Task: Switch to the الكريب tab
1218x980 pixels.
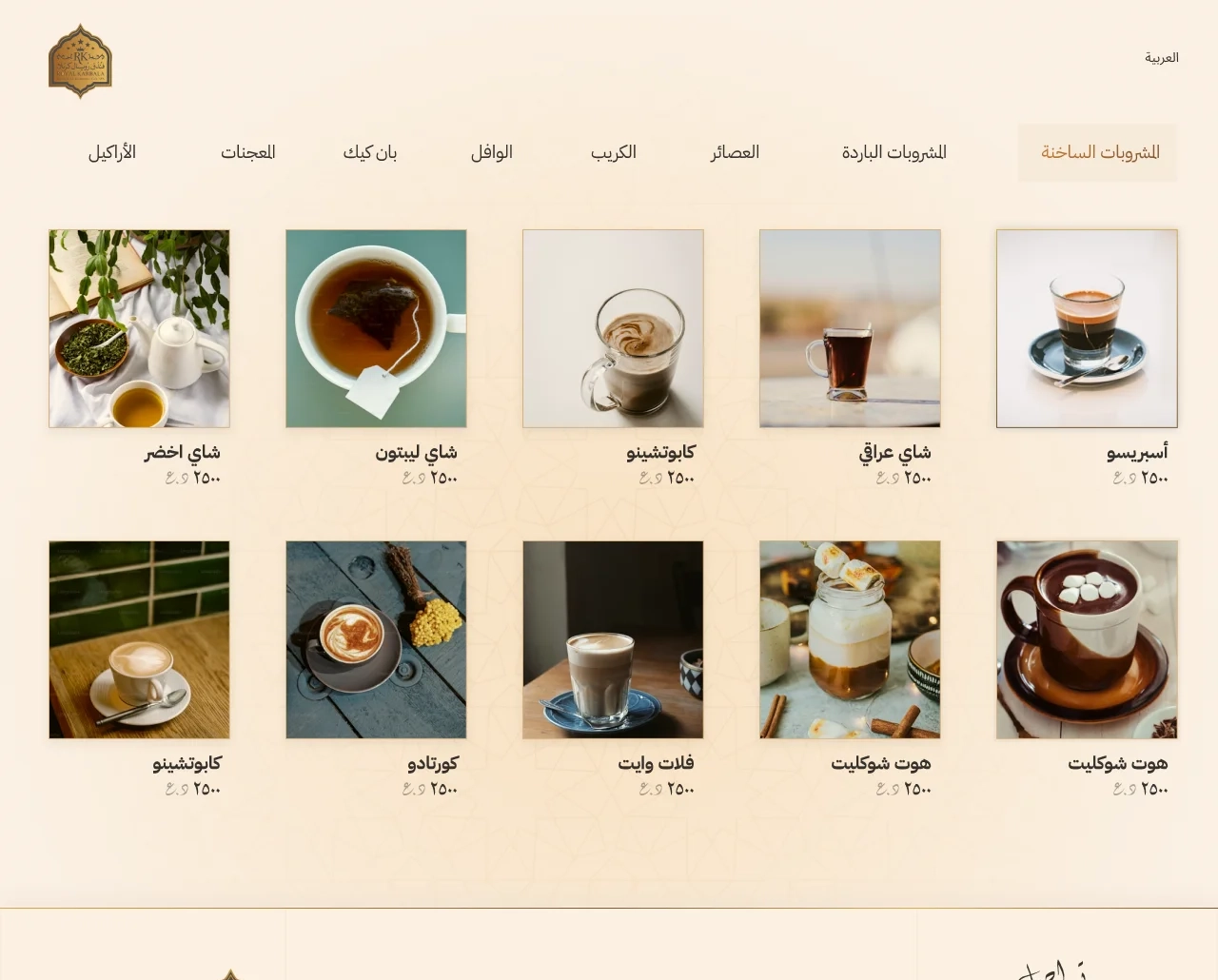Action: [613, 152]
